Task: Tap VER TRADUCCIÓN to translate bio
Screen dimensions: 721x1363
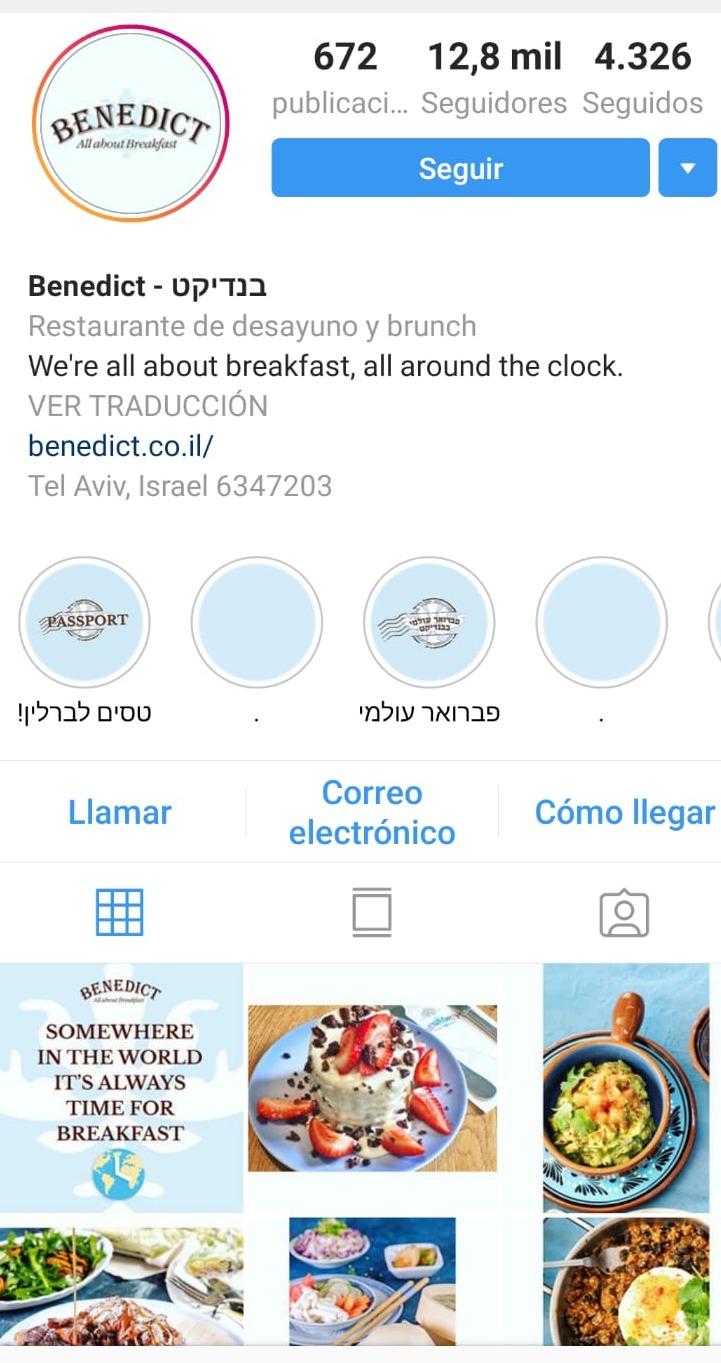Action: coord(148,406)
